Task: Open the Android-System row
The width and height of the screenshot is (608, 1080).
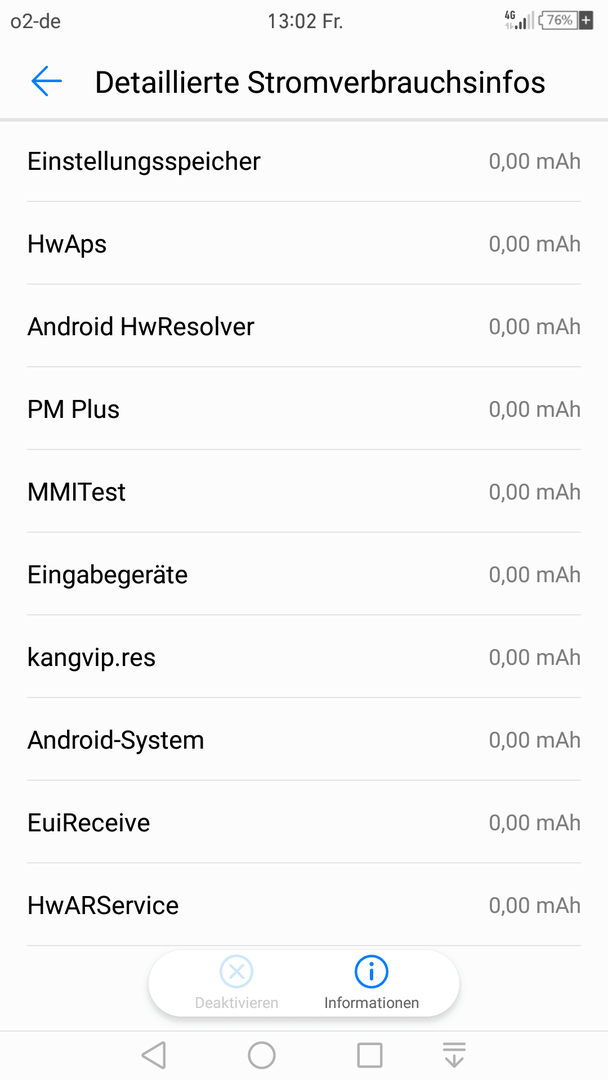Action: [x=304, y=740]
